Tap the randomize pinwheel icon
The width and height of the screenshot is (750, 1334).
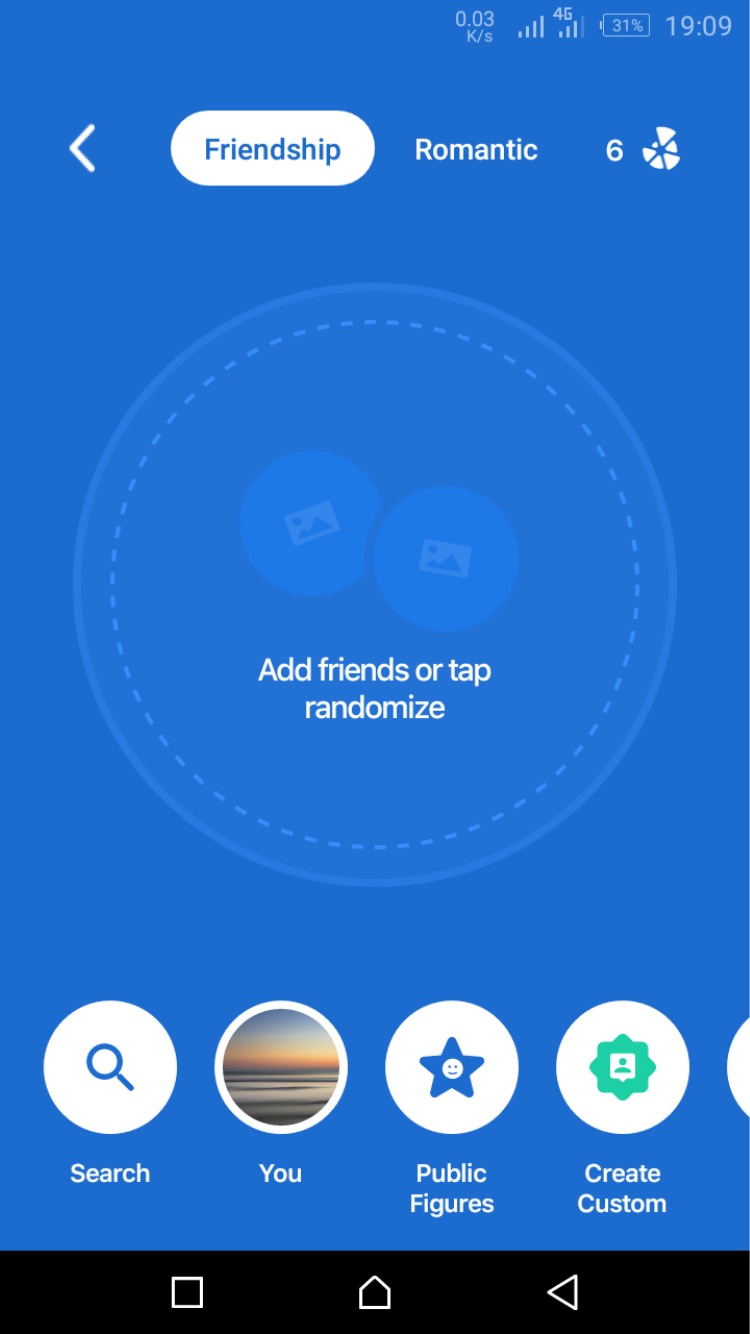tap(660, 150)
